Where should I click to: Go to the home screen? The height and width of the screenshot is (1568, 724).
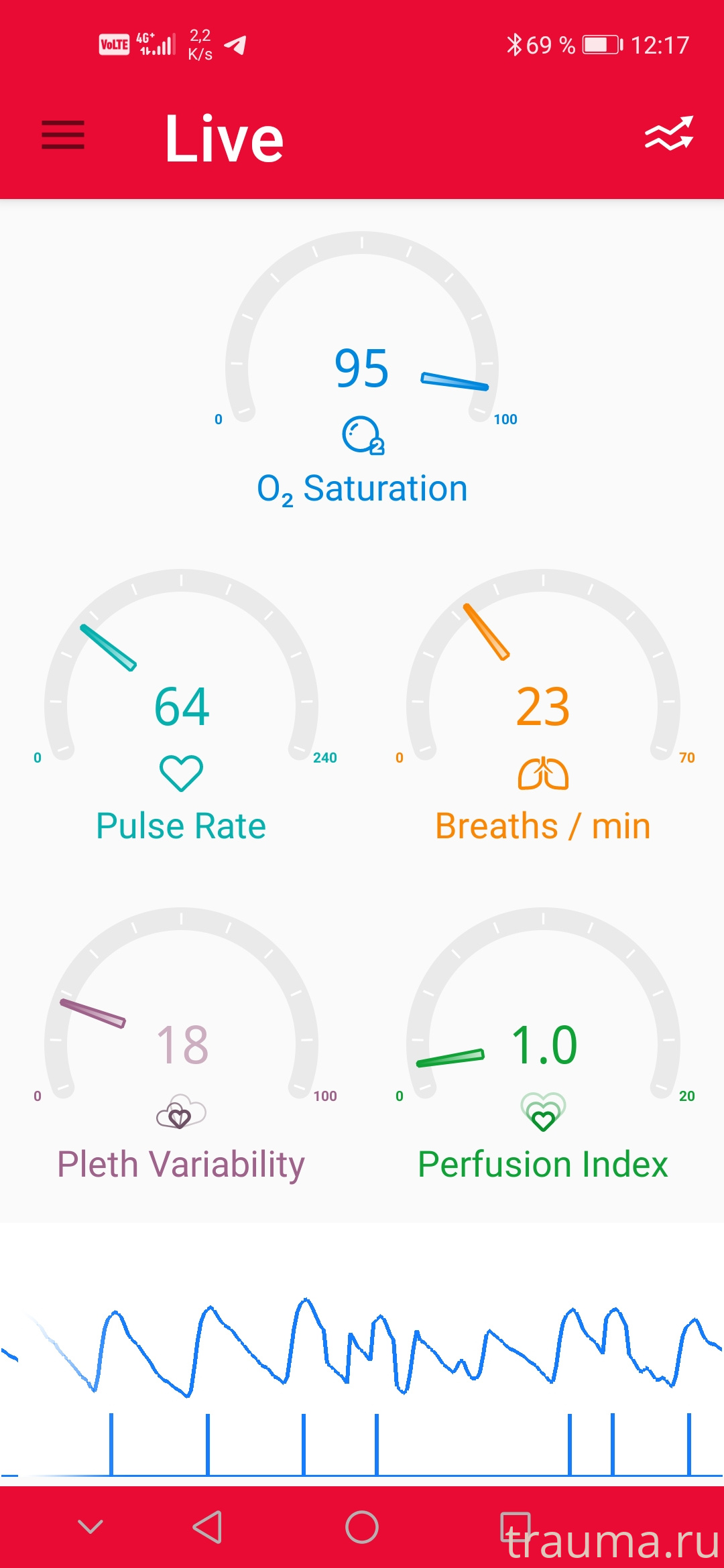click(x=362, y=1527)
